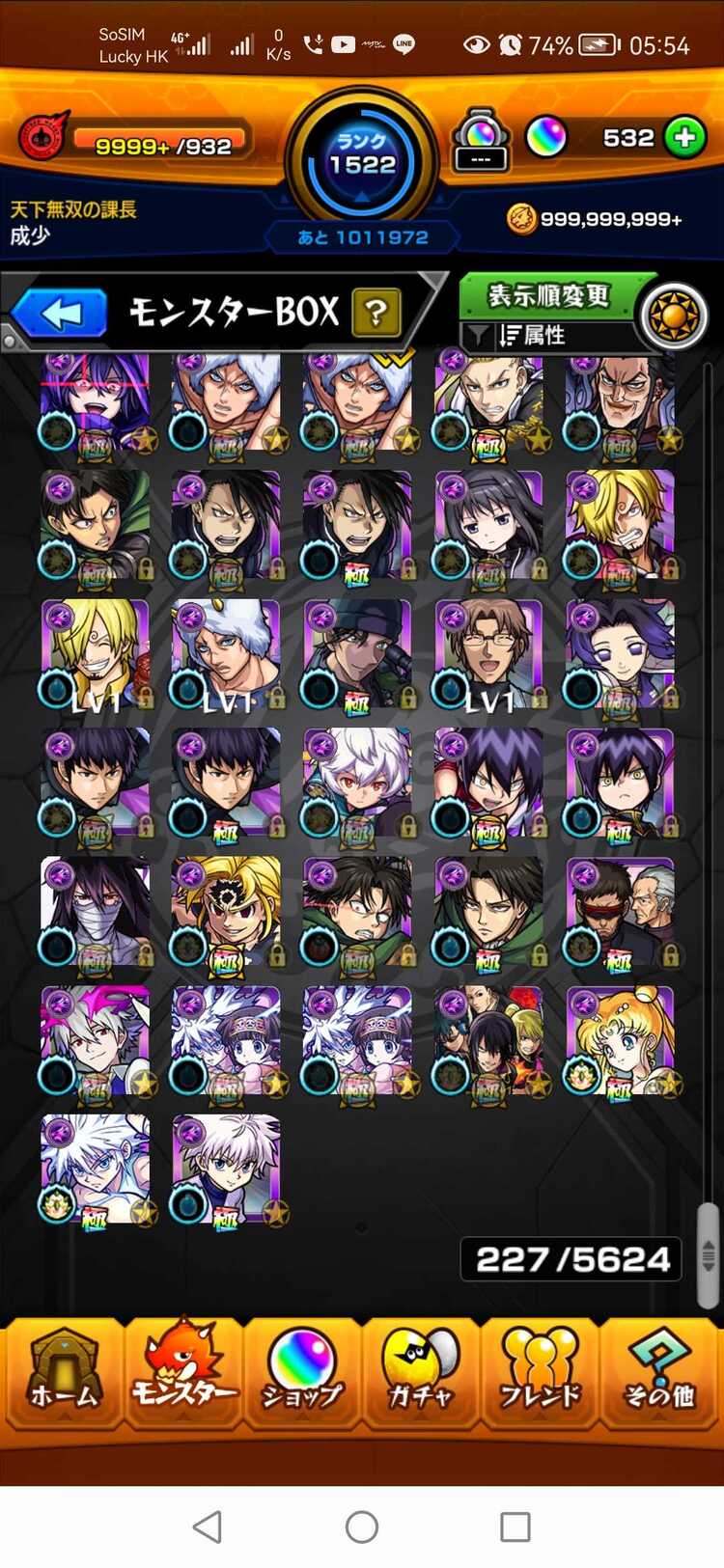
Task: Tap the green plus to add orbs
Action: (x=684, y=138)
